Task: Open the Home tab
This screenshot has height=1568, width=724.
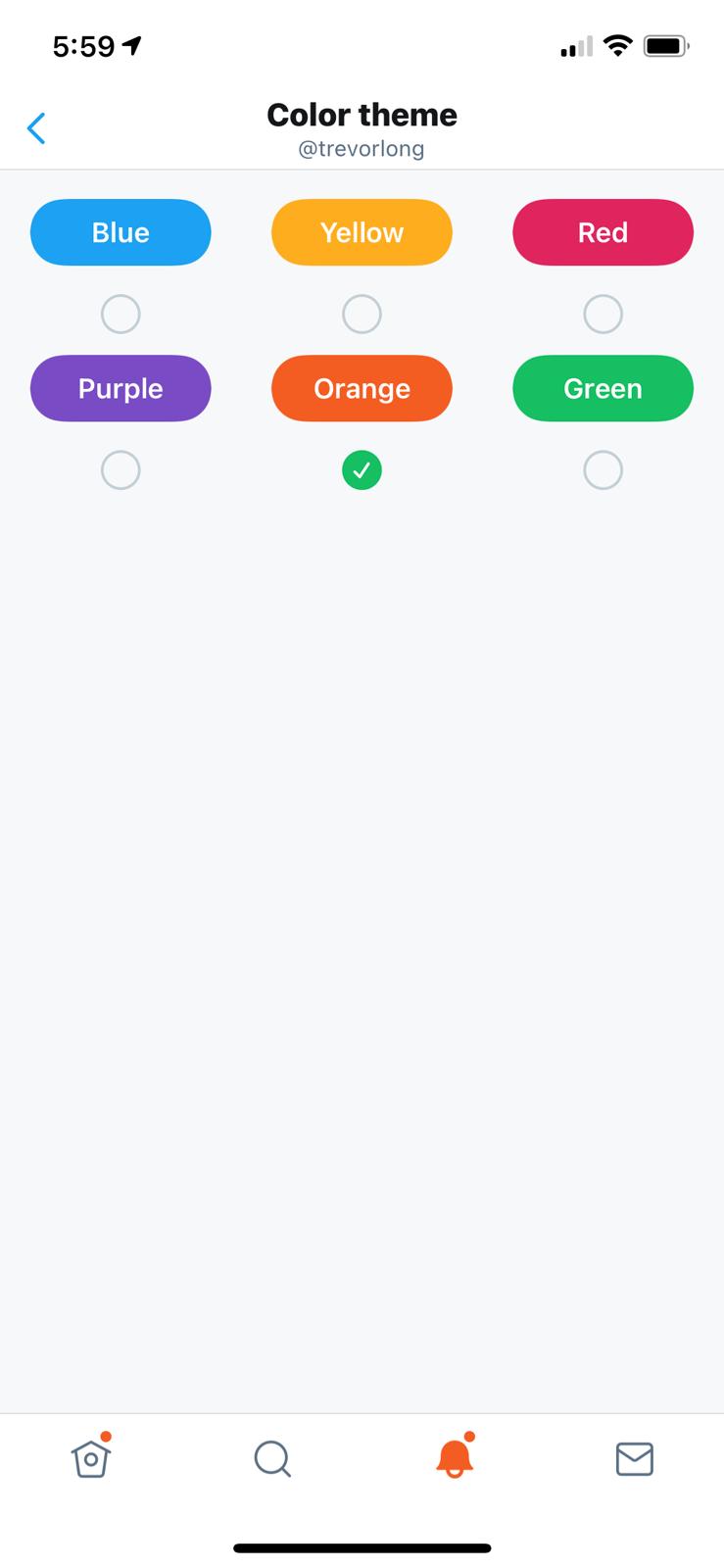Action: 91,1458
